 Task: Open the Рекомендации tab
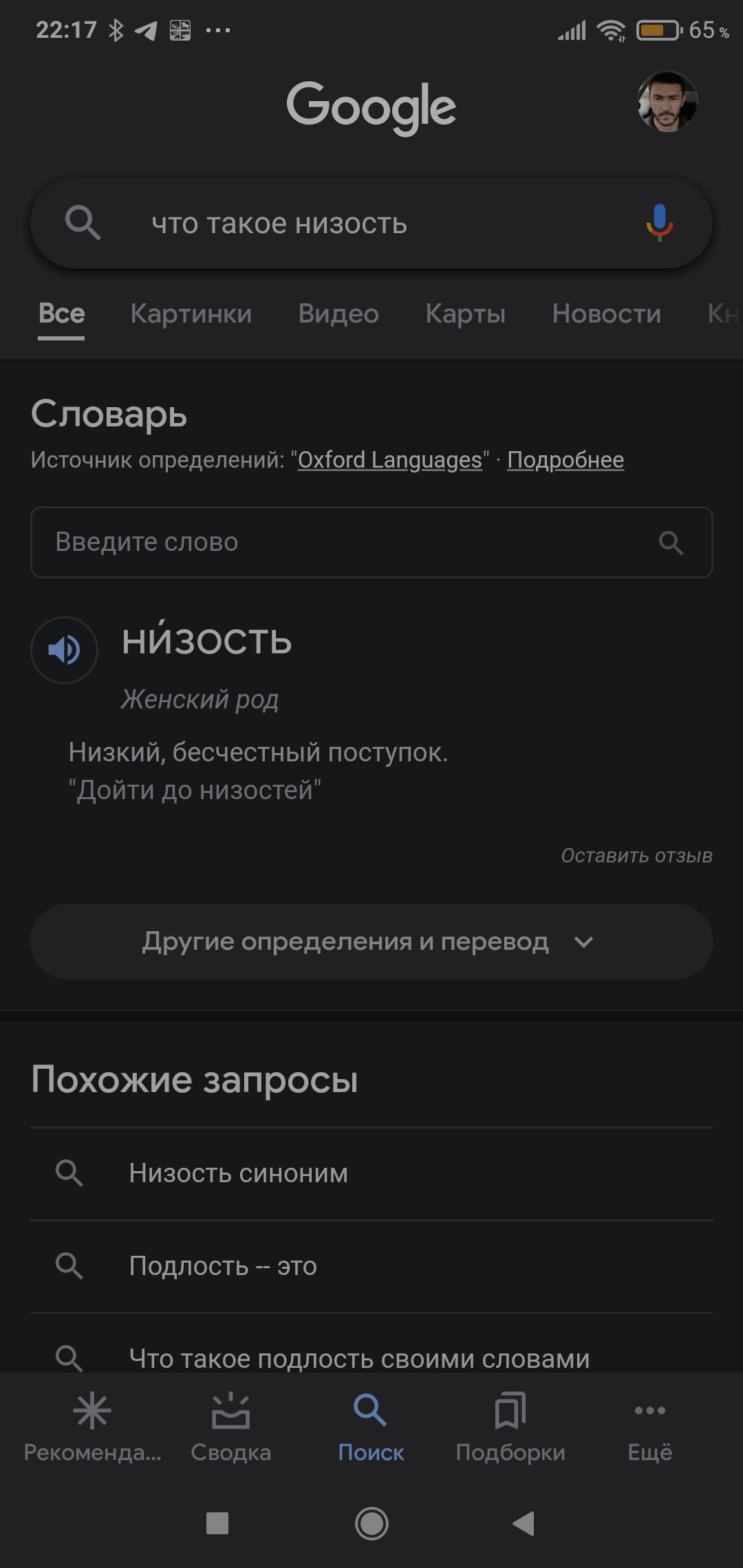(x=92, y=1426)
